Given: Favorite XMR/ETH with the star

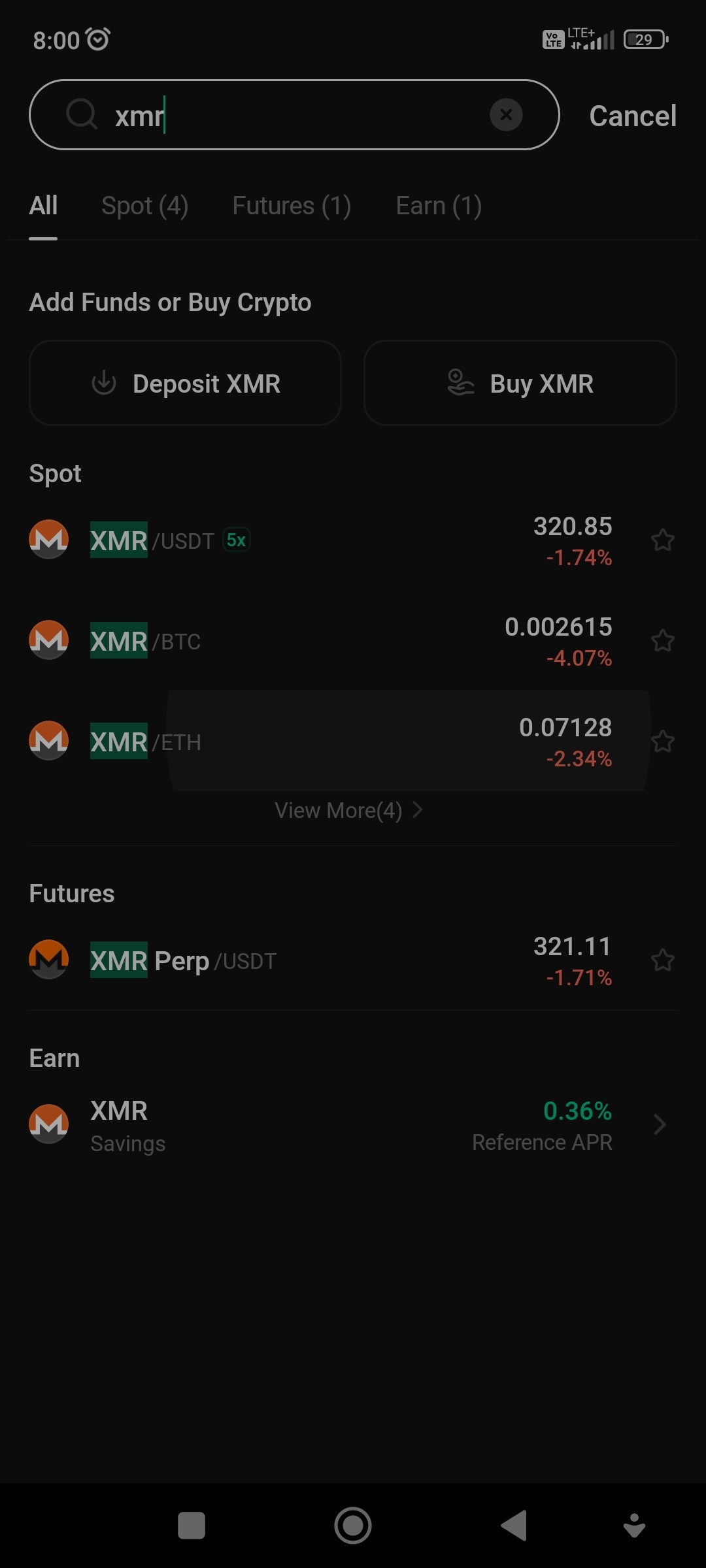Looking at the screenshot, I should click(x=662, y=742).
